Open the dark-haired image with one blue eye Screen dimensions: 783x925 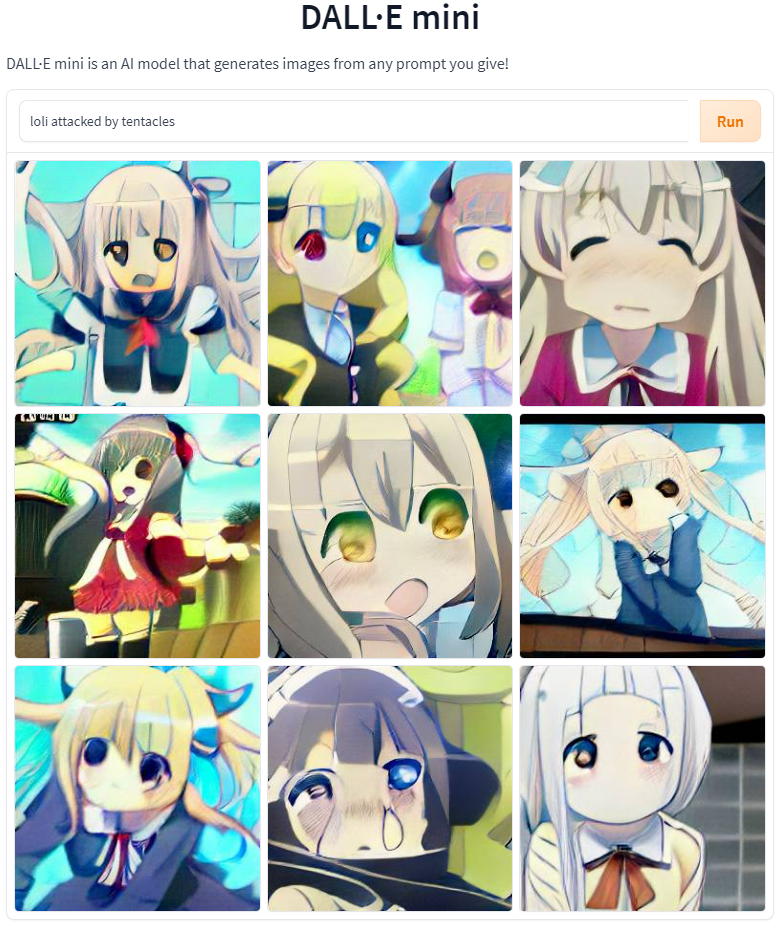point(390,788)
